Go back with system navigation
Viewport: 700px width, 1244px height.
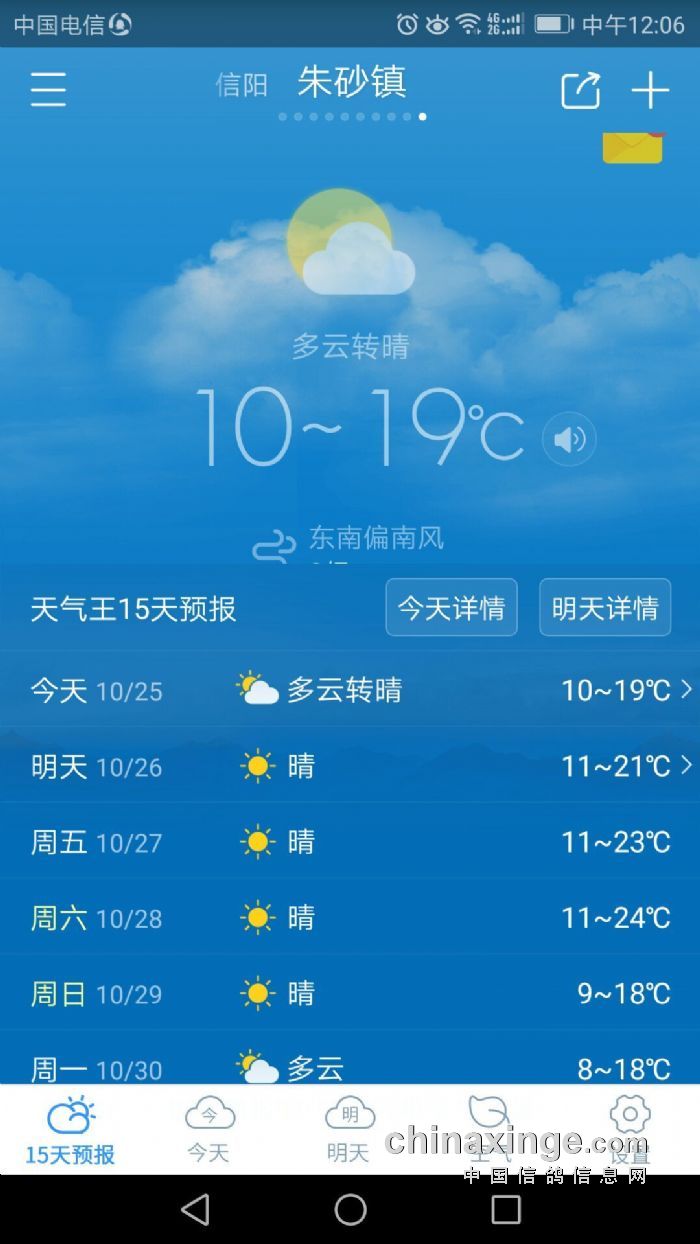coord(195,1209)
